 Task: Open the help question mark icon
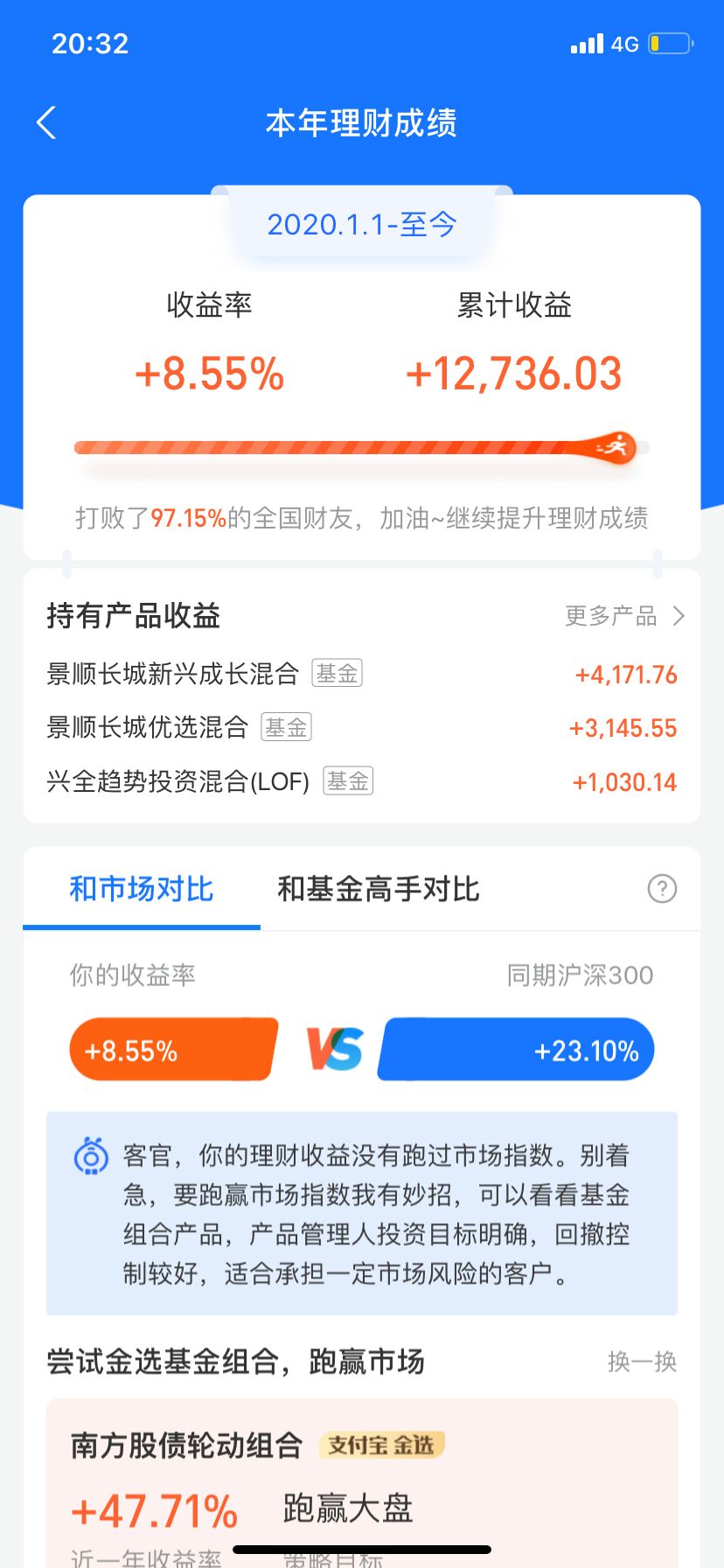662,888
